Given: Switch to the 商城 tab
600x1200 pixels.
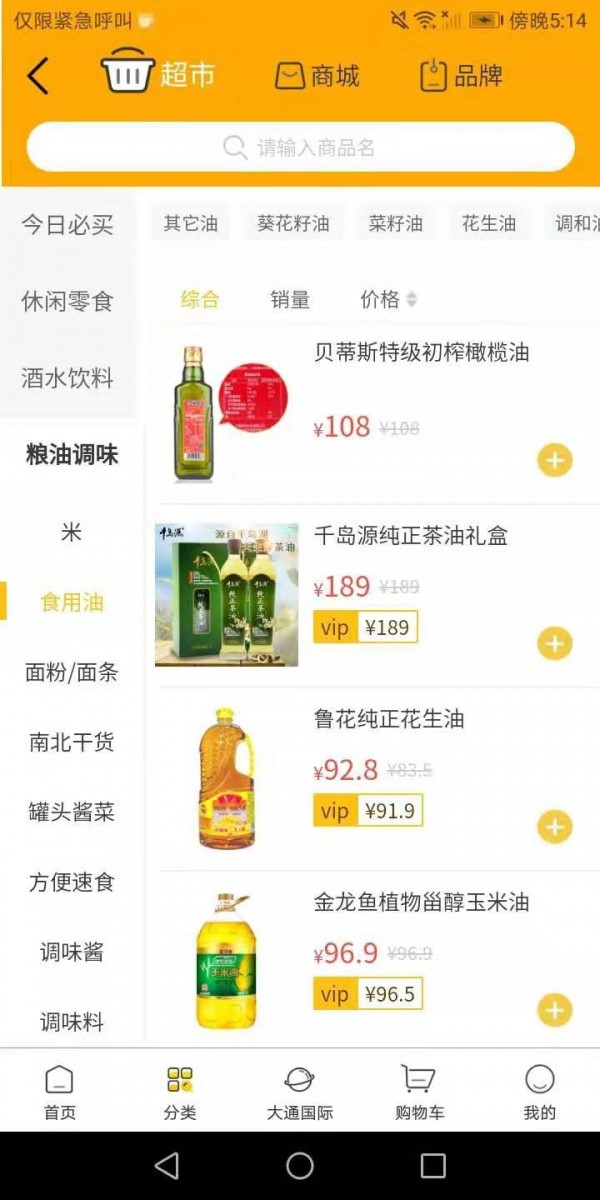Looking at the screenshot, I should point(317,76).
